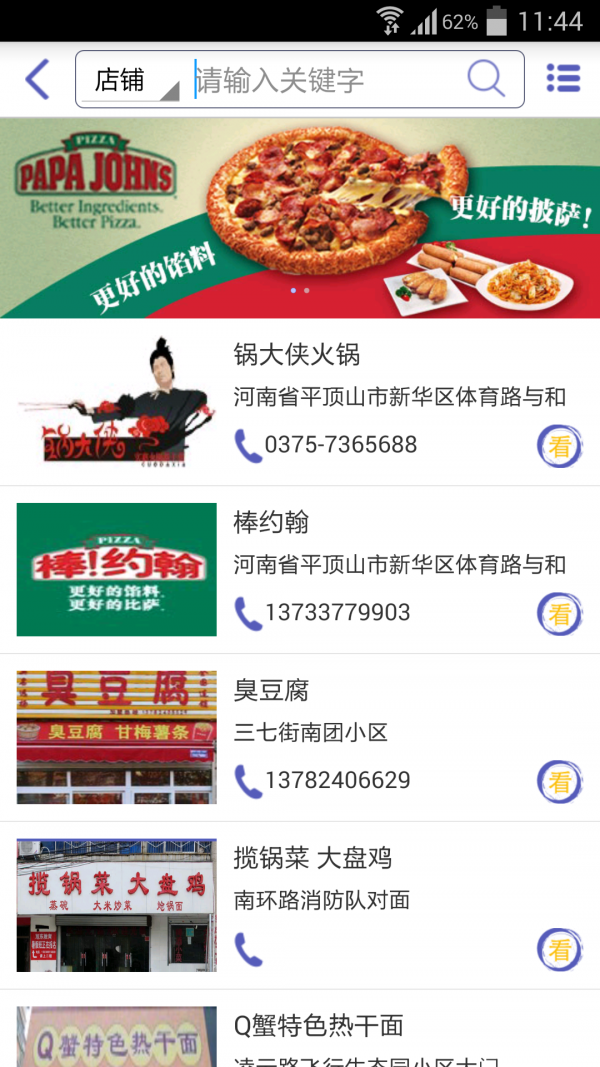Open the list menu icon
This screenshot has width=600, height=1067.
563,79
